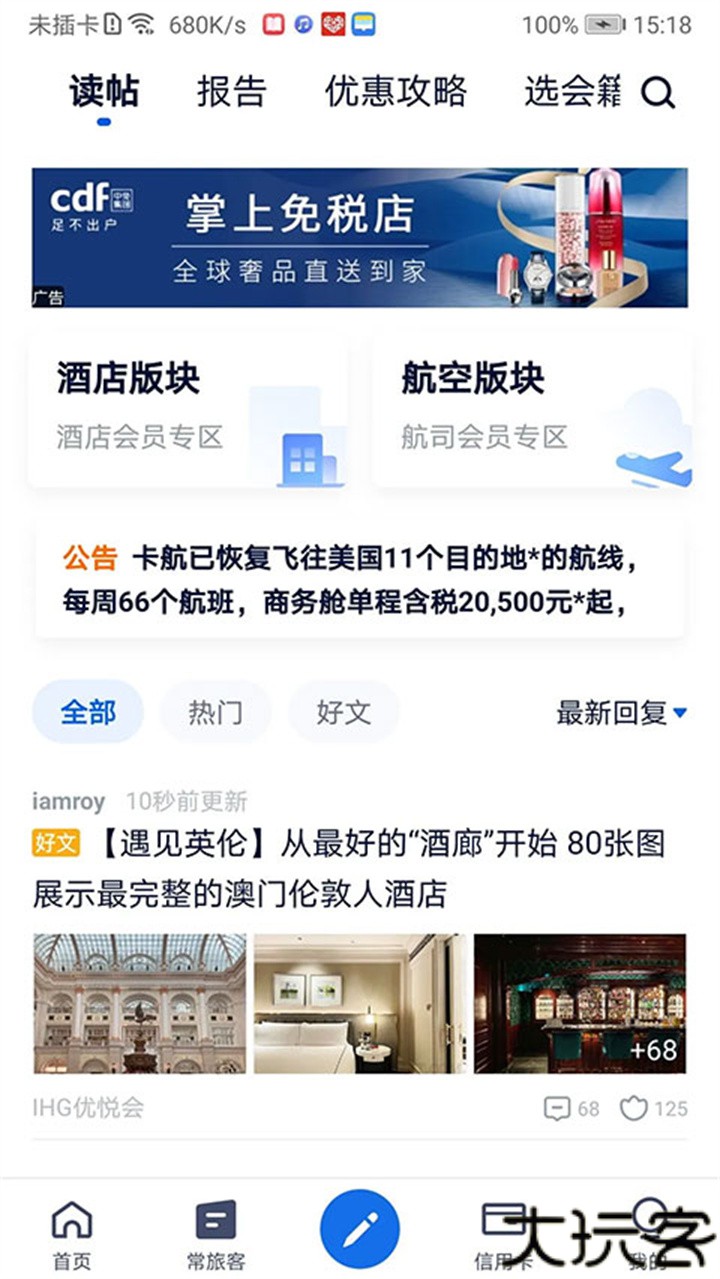The image size is (720, 1279).
Task: Switch to the 报告 tab
Action: click(231, 92)
